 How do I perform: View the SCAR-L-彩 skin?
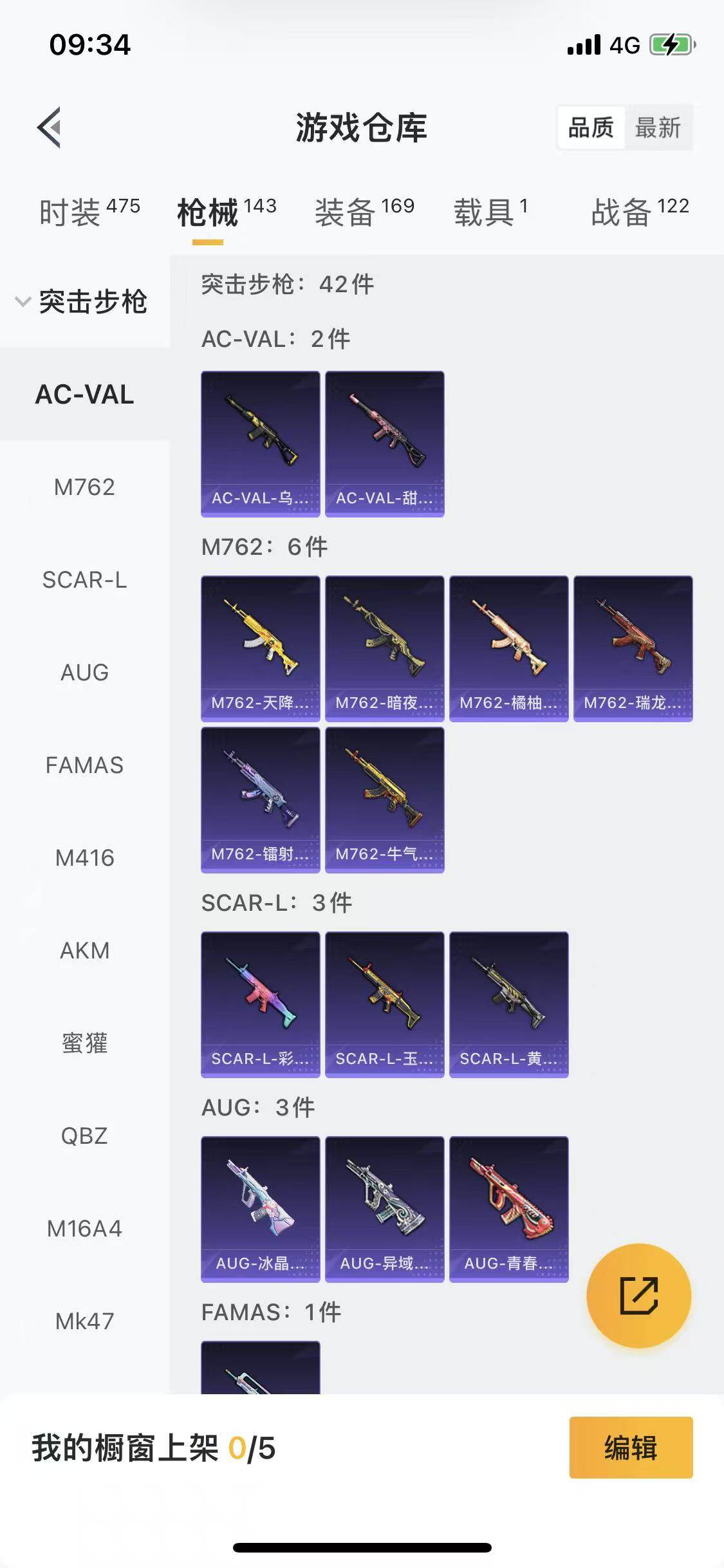[x=260, y=1004]
